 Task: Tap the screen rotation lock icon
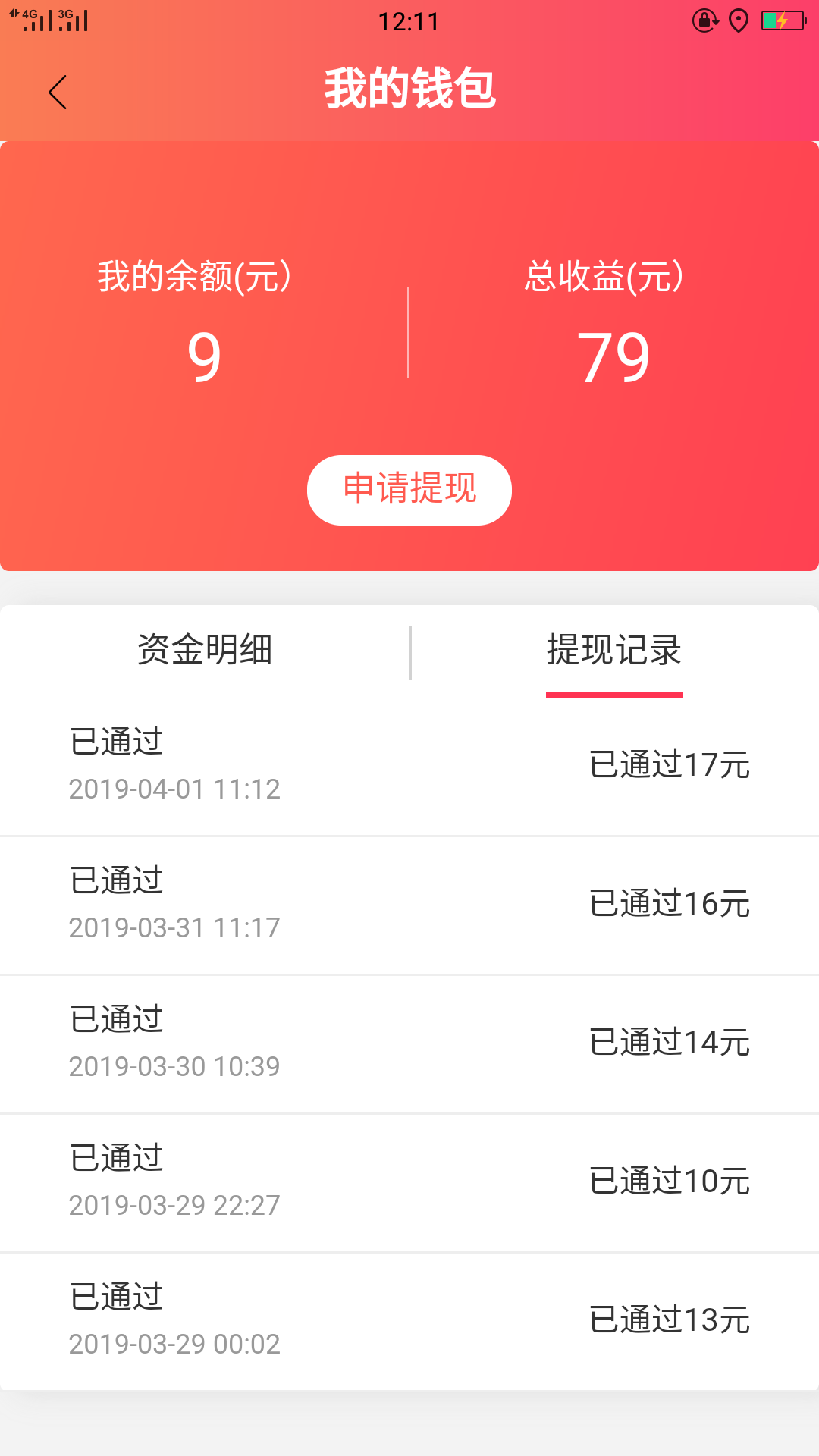(x=704, y=23)
